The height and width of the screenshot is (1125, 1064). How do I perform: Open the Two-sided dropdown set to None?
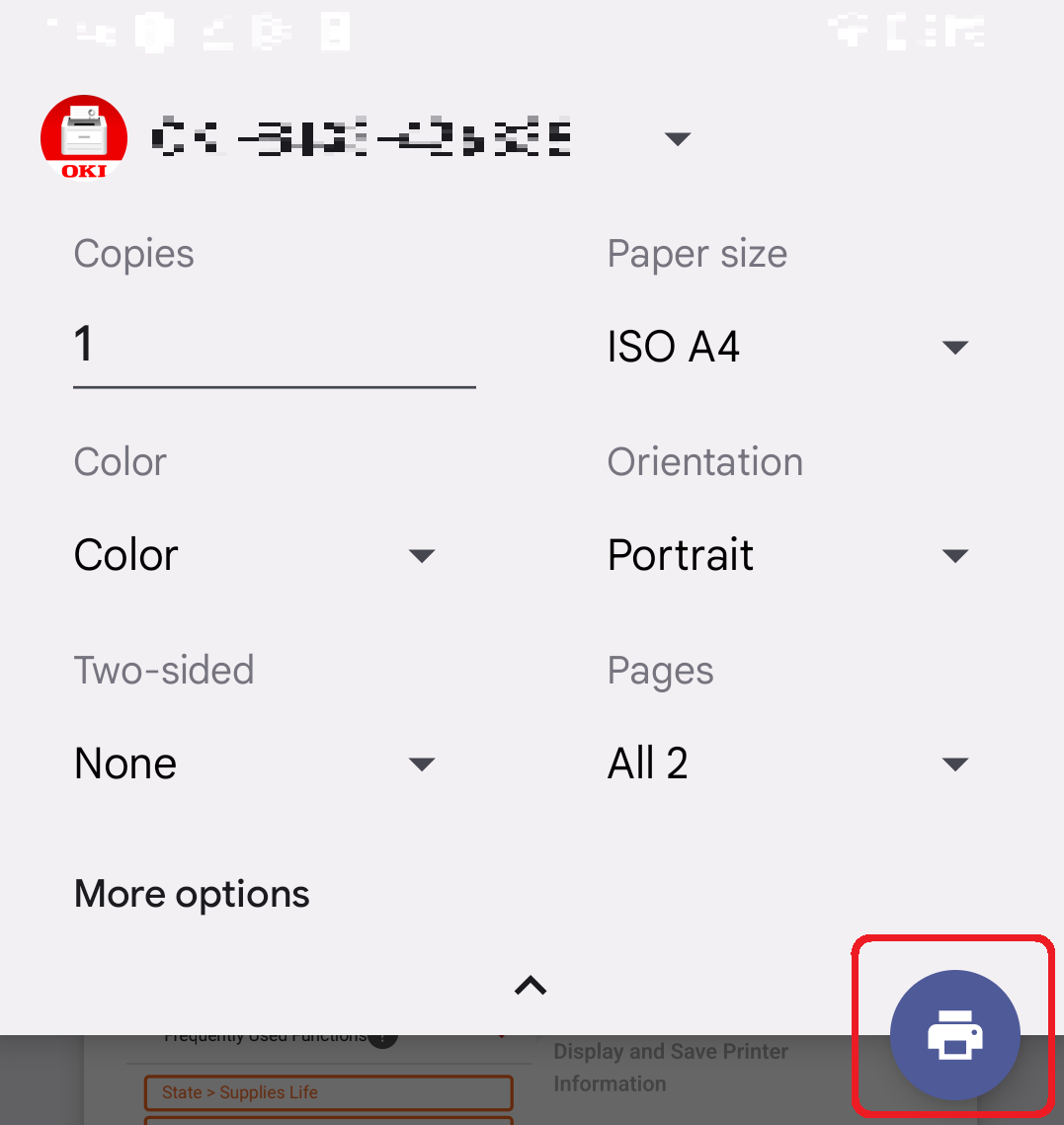tap(254, 764)
